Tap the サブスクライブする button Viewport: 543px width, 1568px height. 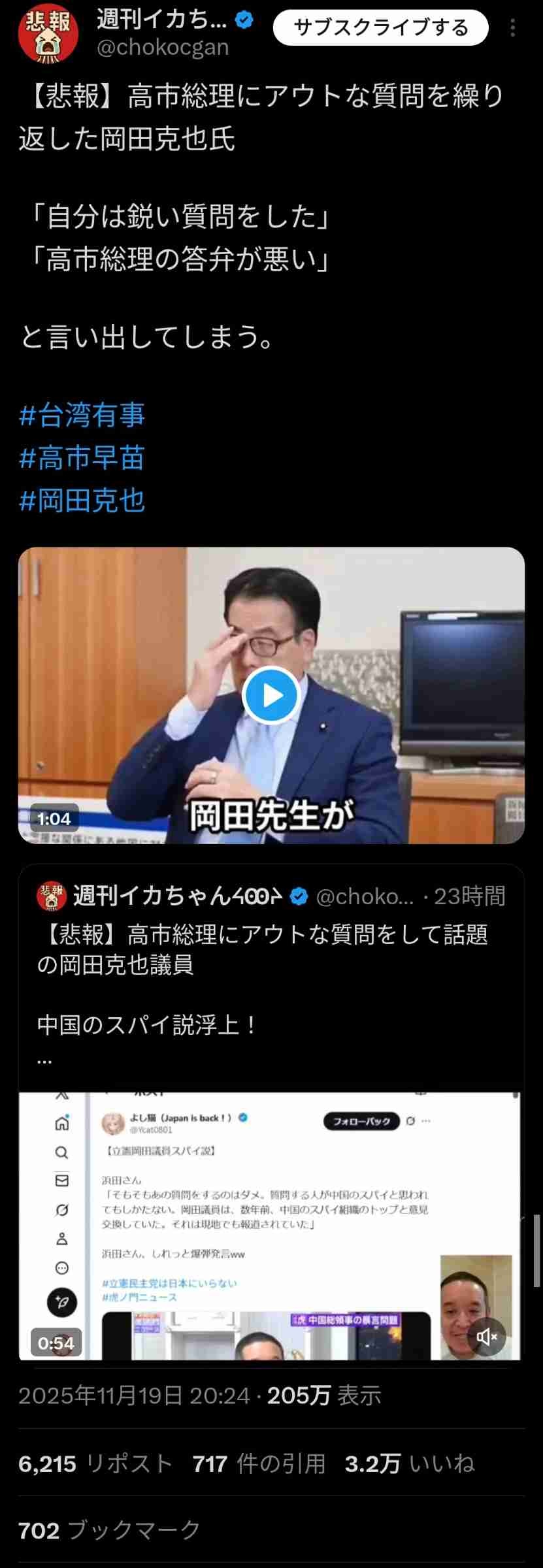point(380,27)
